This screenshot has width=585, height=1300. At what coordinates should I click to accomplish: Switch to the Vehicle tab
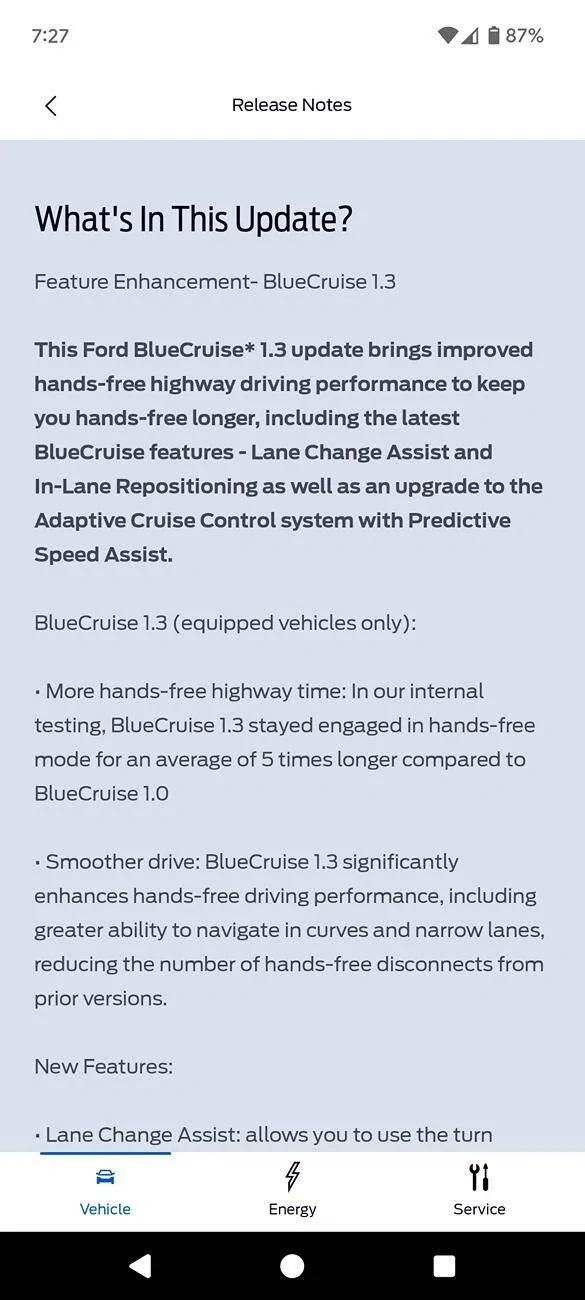[105, 1191]
